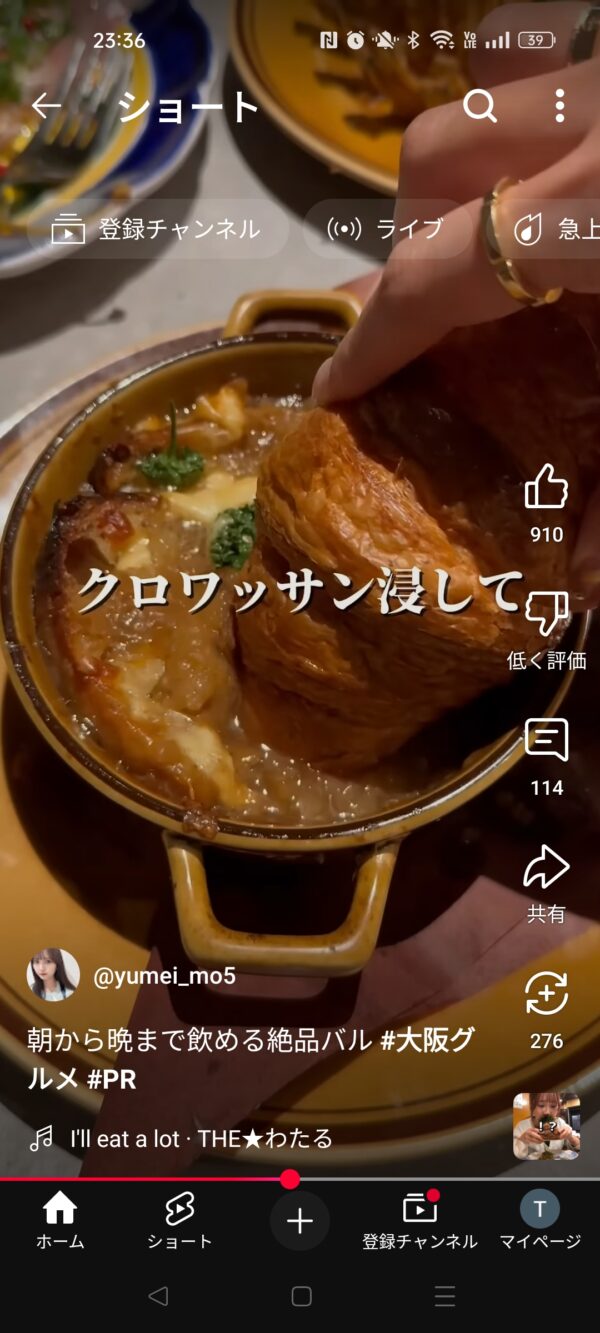Go back using the top arrow
Image resolution: width=600 pixels, height=1333 pixels.
tap(46, 106)
